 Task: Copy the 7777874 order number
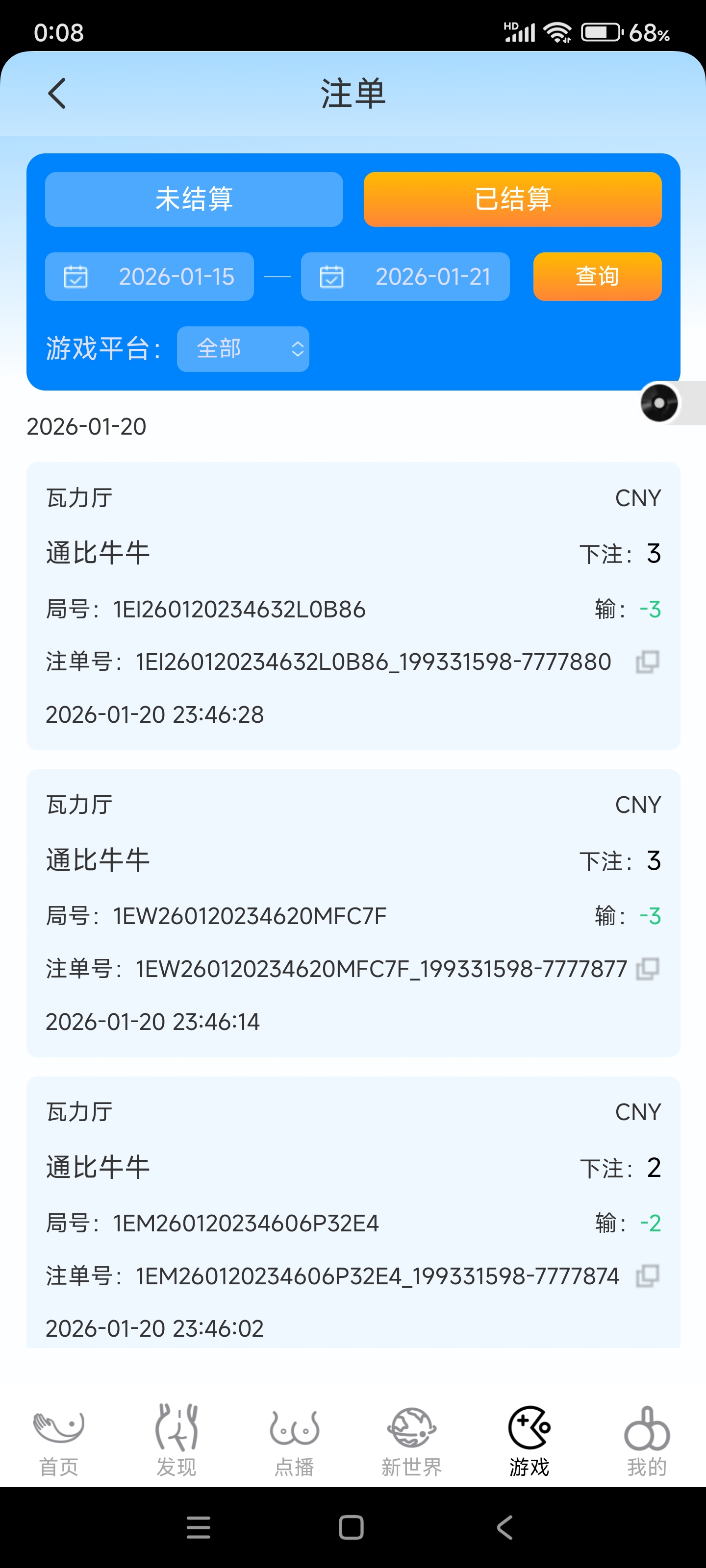point(647,1276)
